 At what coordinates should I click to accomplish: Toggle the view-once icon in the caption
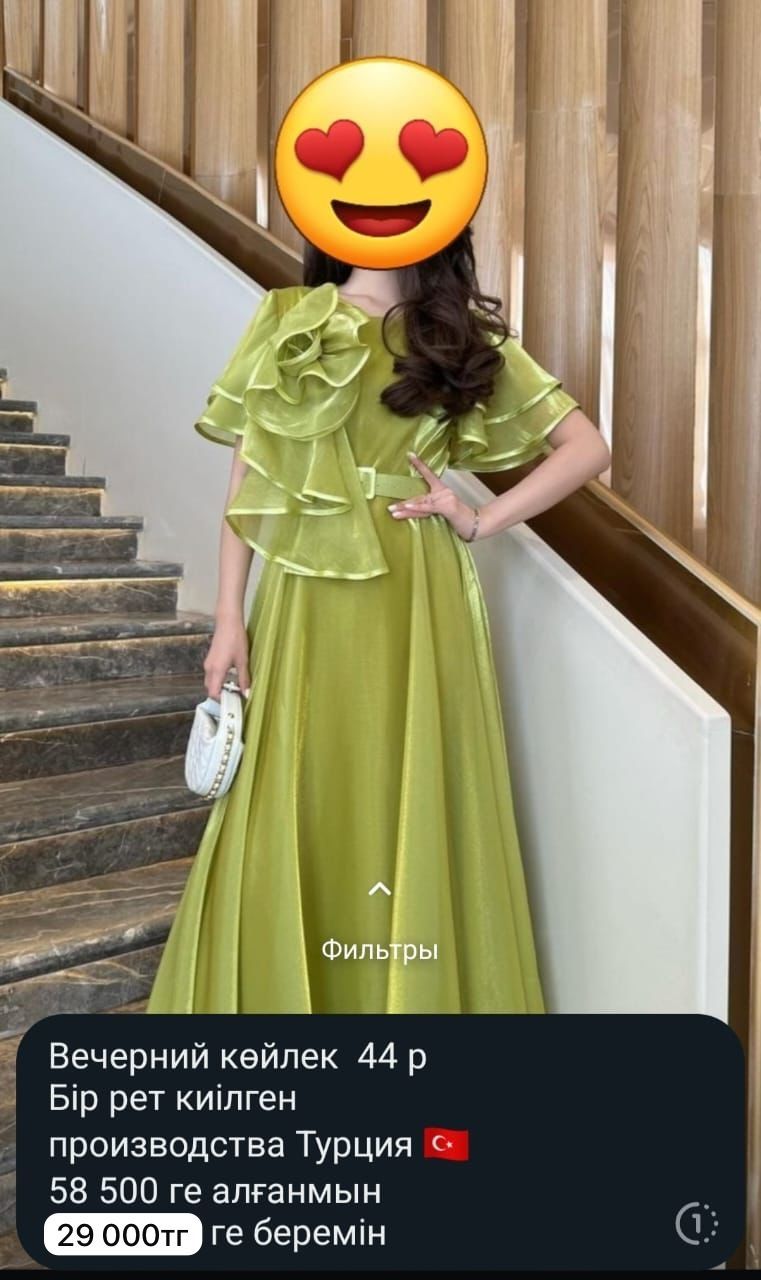point(696,1224)
